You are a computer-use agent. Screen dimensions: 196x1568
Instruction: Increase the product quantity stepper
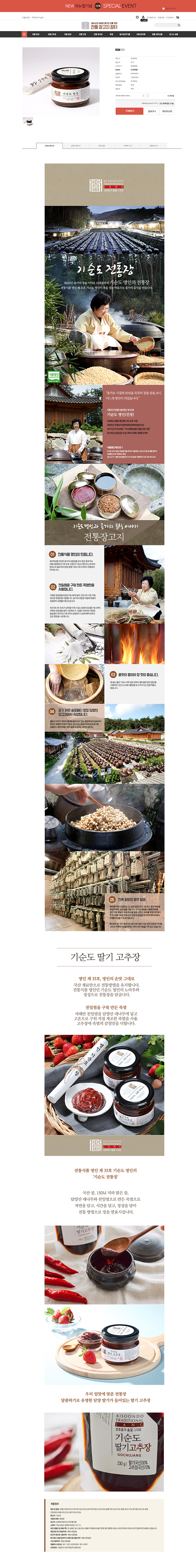[x=148, y=94]
